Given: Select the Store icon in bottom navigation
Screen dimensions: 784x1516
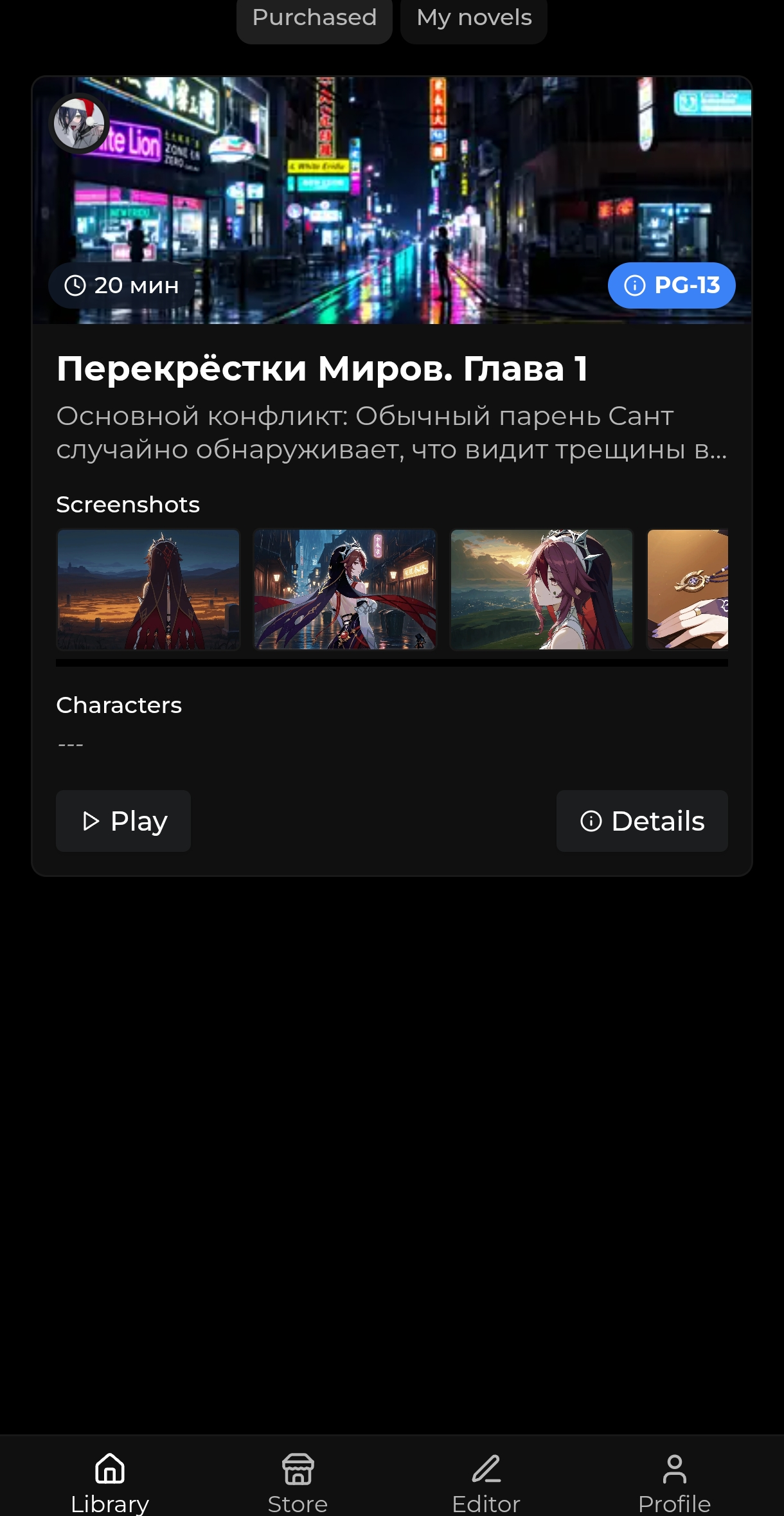Looking at the screenshot, I should tap(298, 1468).
